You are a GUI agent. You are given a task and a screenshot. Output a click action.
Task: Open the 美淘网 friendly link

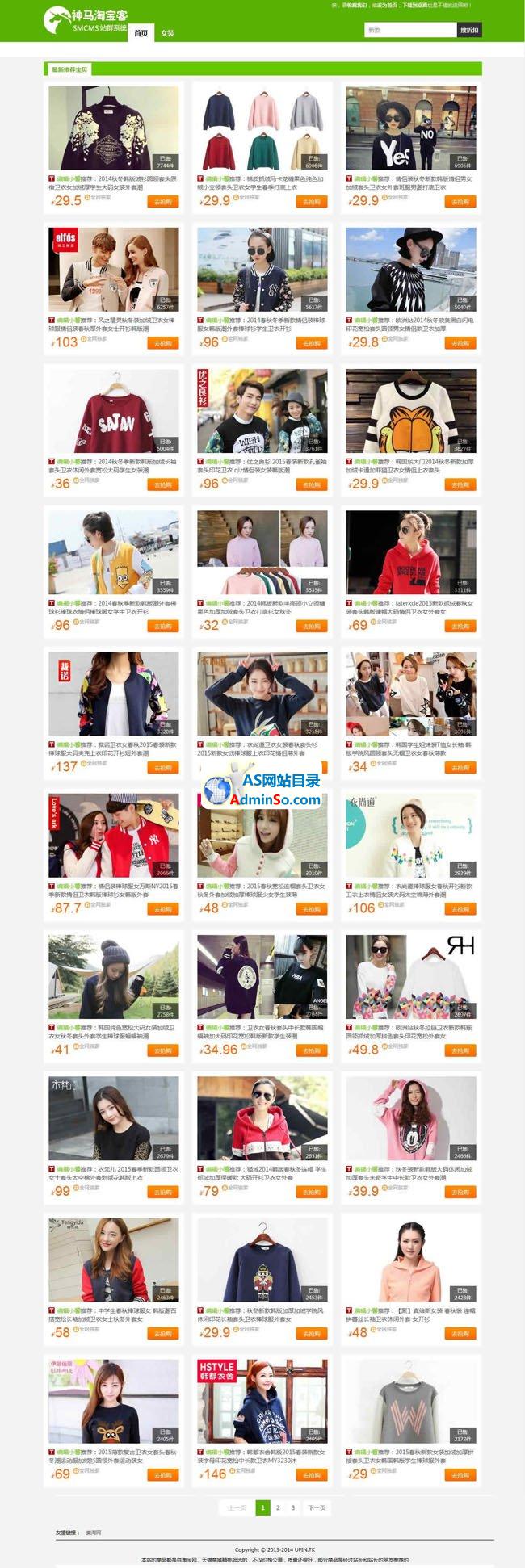click(93, 1532)
